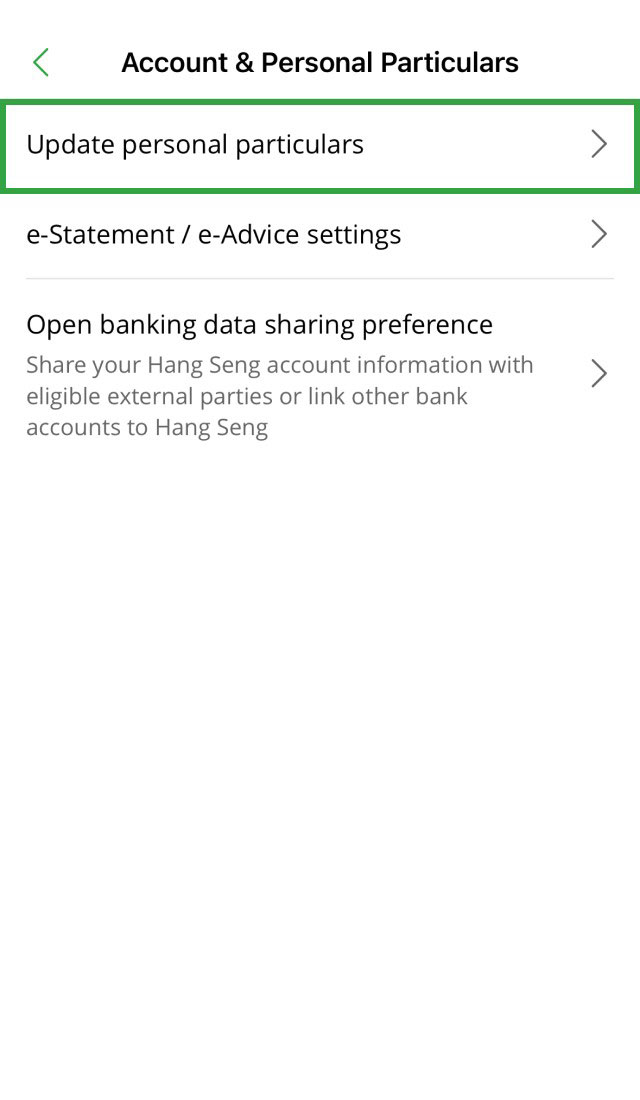The height and width of the screenshot is (1100, 640).
Task: Open e-Statement / e-Advice settings
Action: pyautogui.click(x=318, y=235)
